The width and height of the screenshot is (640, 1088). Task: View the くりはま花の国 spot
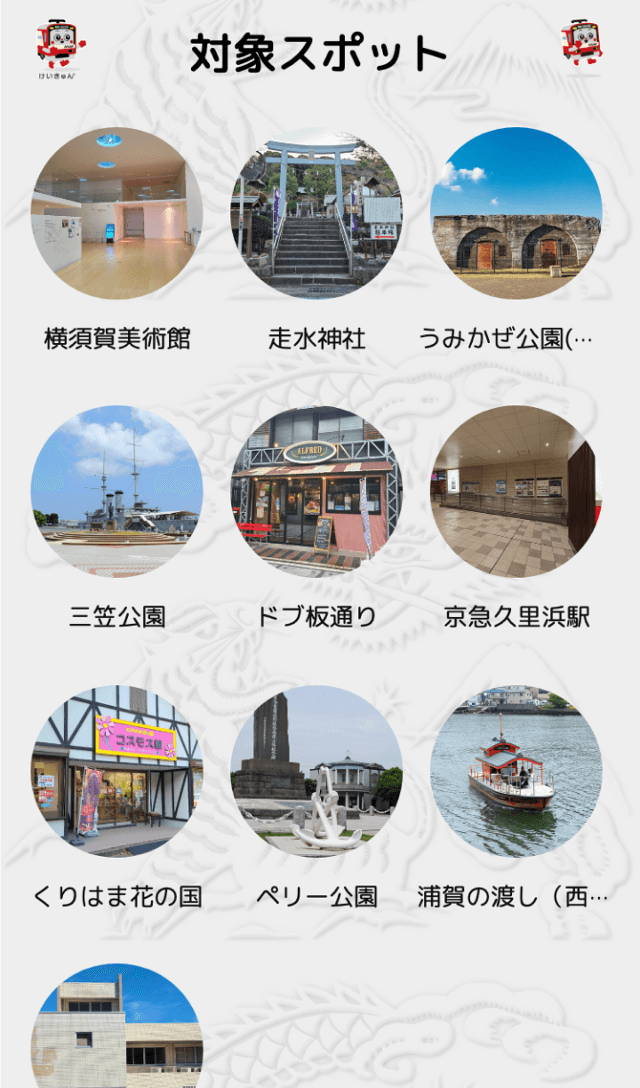click(117, 770)
